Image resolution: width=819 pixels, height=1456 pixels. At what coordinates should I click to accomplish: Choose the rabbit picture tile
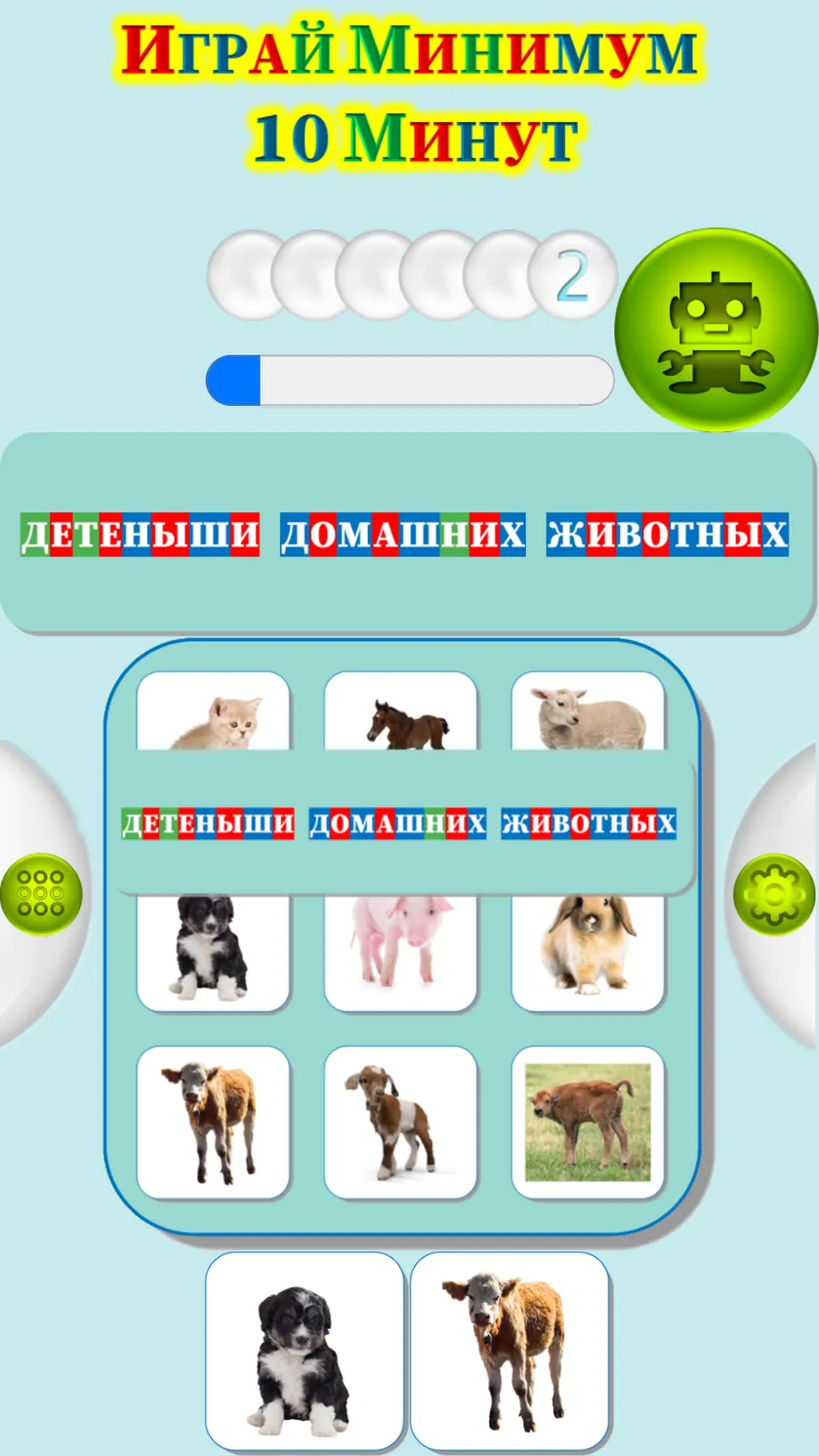589,950
